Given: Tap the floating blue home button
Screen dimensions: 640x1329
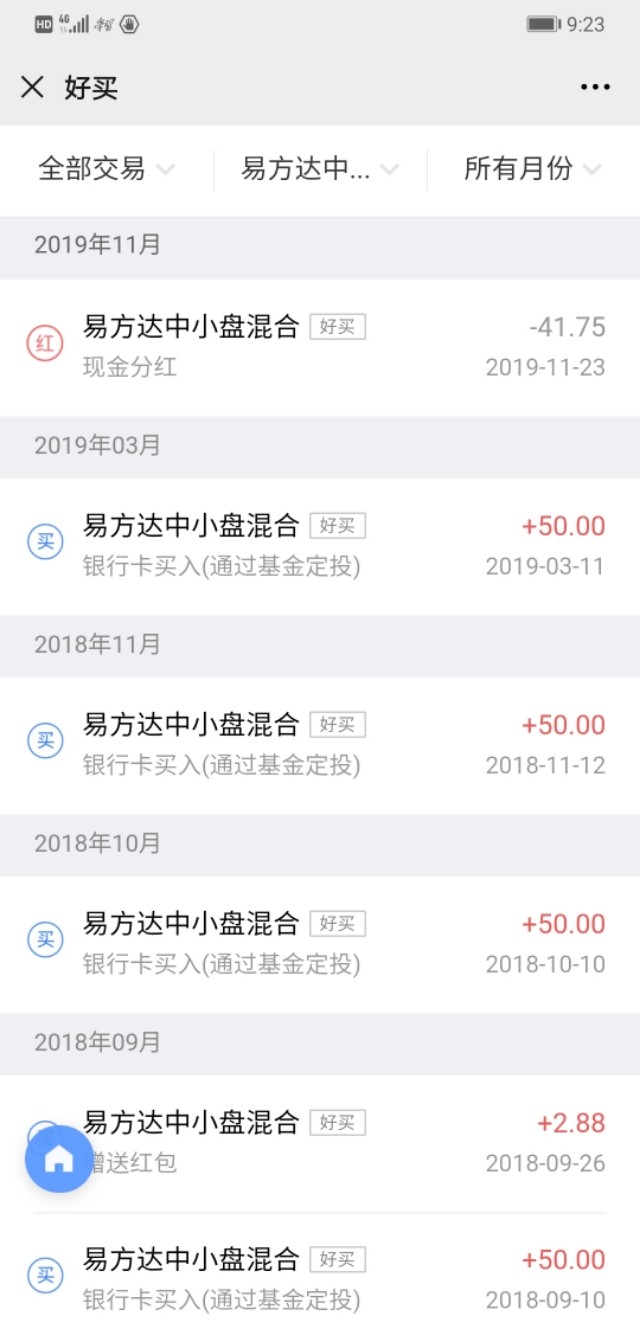Looking at the screenshot, I should 59,1159.
